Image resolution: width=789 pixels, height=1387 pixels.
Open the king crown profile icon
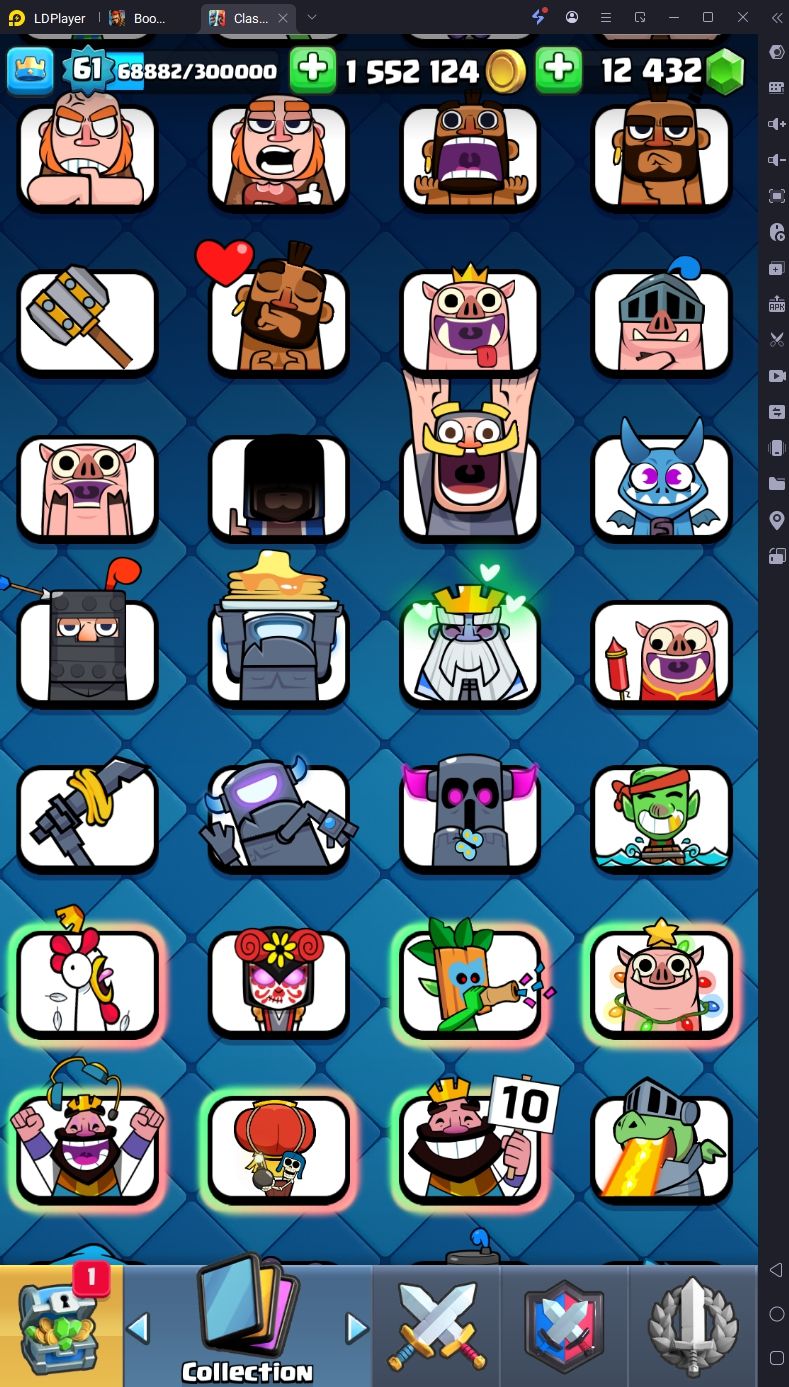pos(30,70)
